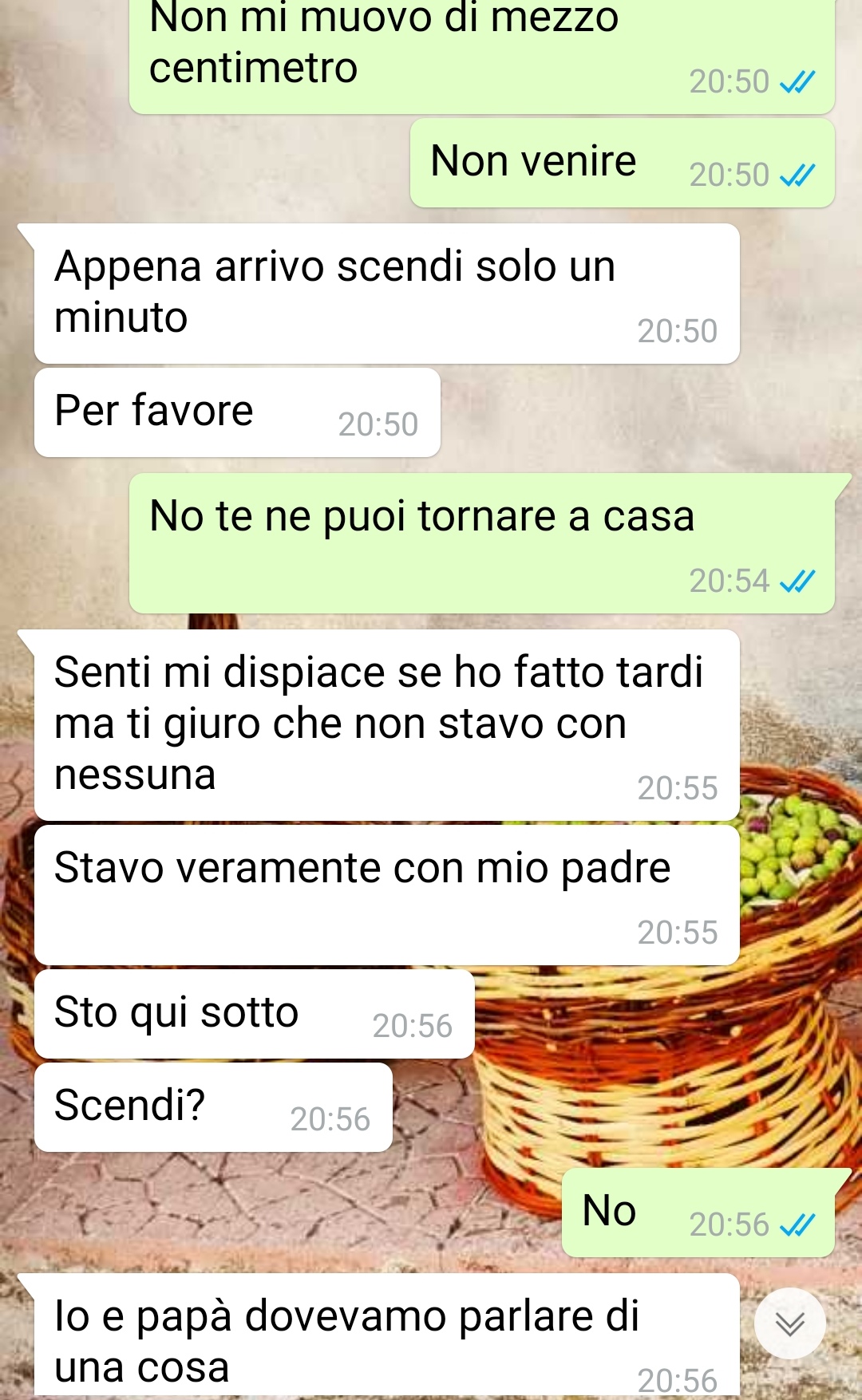Jump to the latest messages
Screen dimensions: 862x1400
[789, 1323]
